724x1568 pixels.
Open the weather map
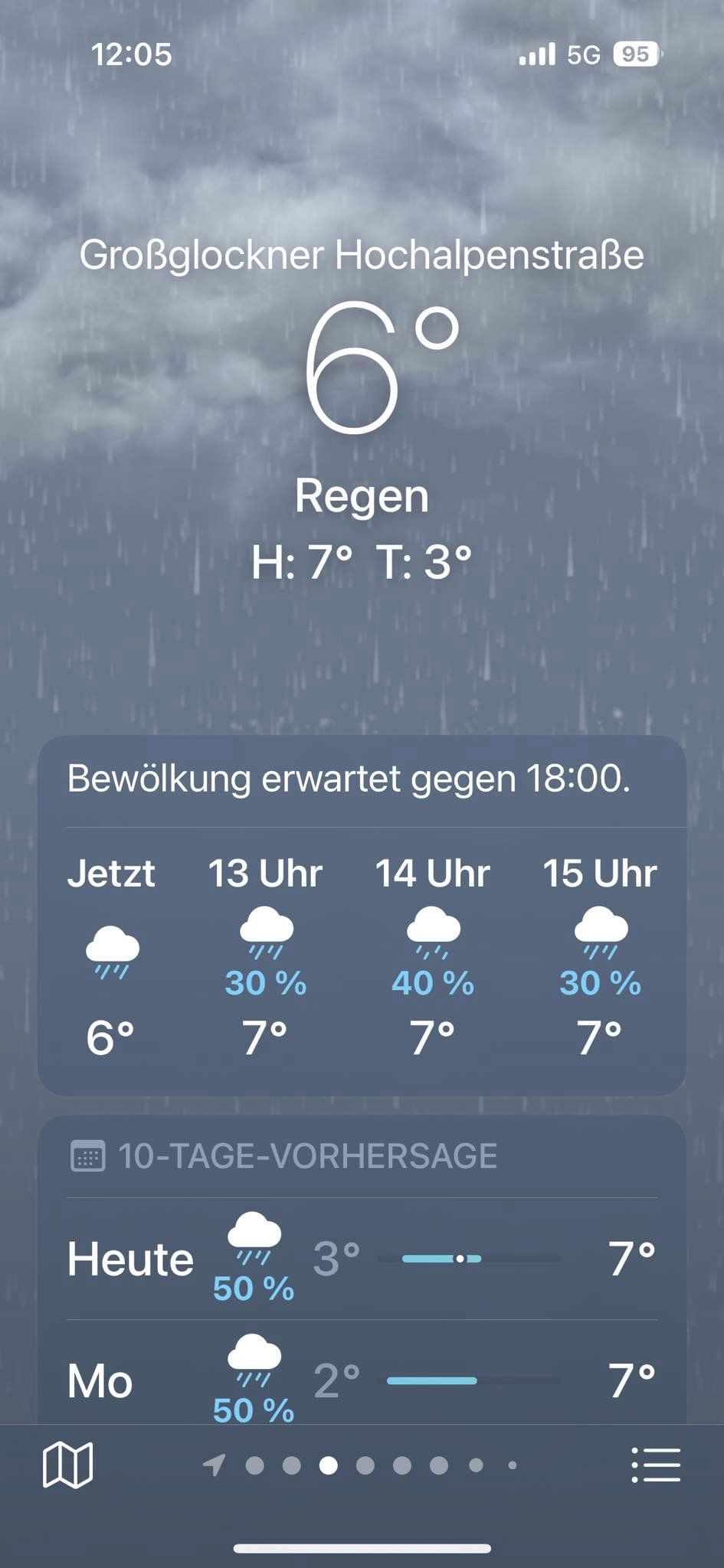(x=68, y=1465)
